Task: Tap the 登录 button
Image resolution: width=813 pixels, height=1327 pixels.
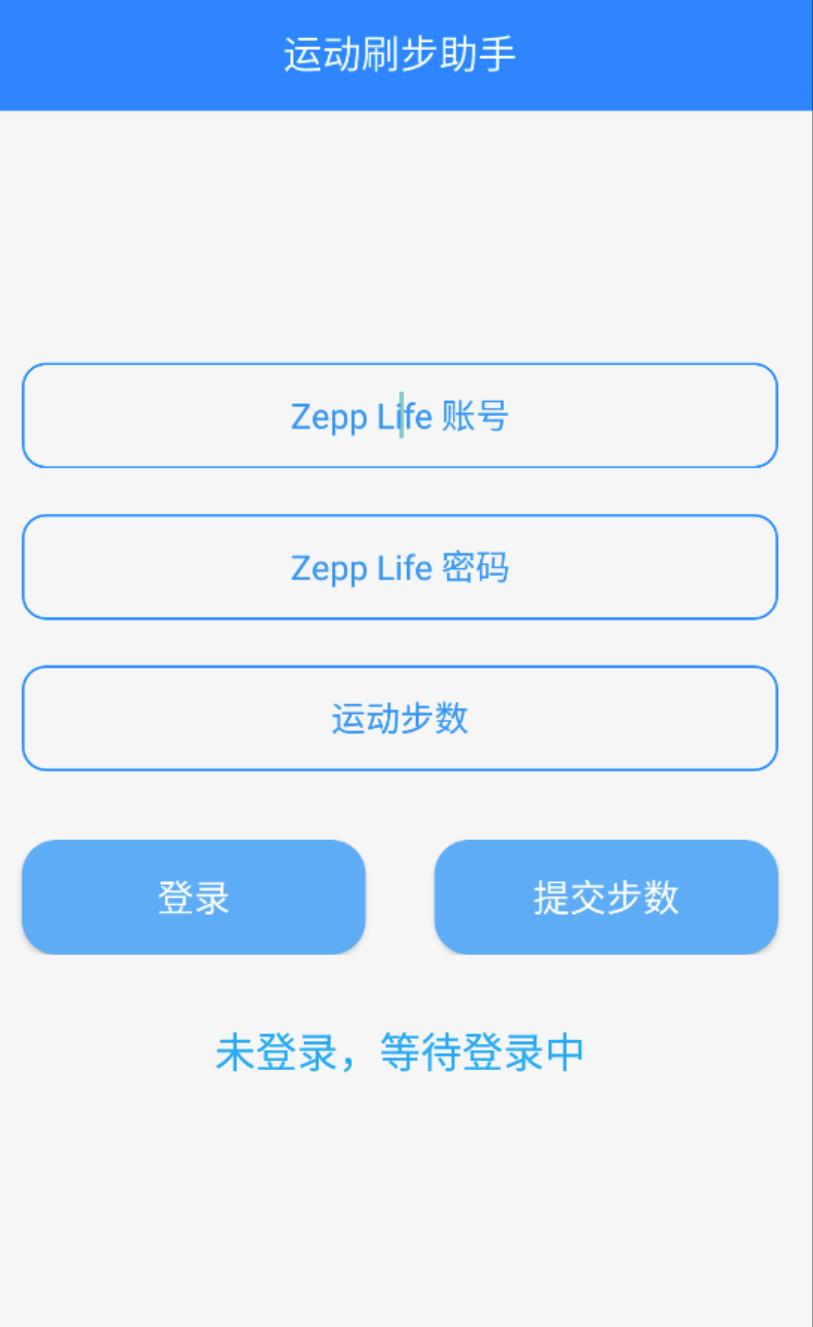Action: (x=194, y=897)
